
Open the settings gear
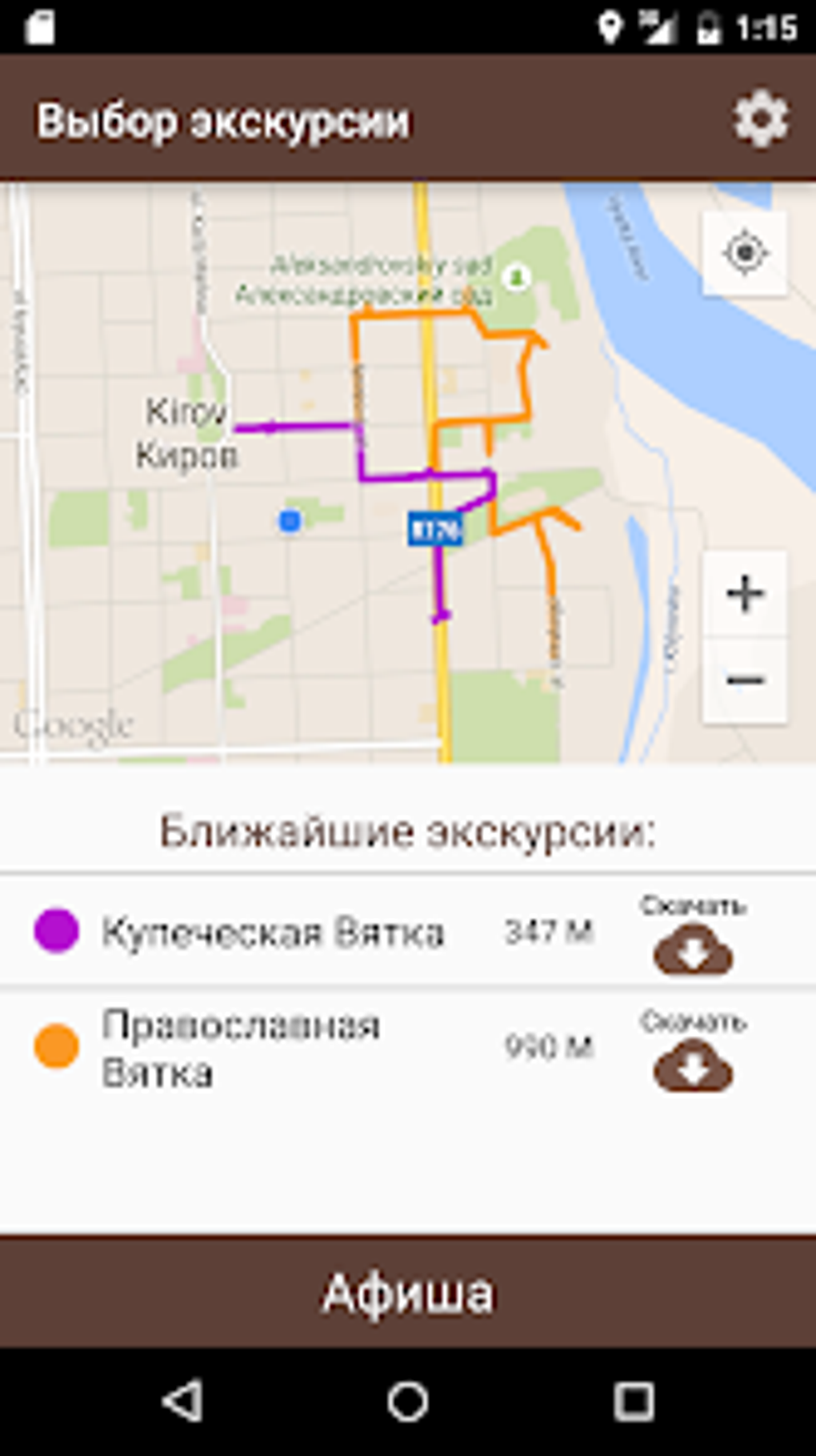click(760, 119)
